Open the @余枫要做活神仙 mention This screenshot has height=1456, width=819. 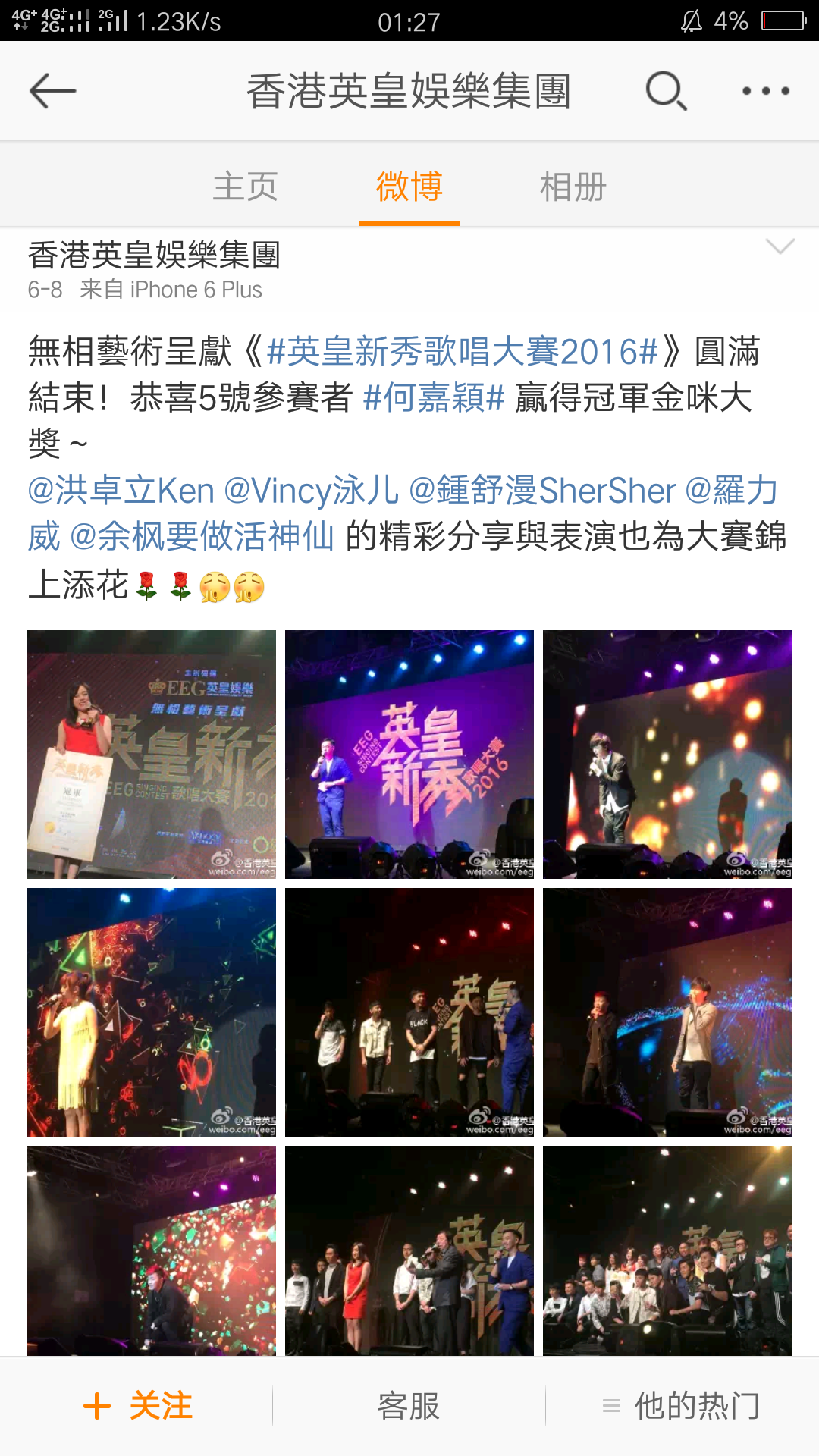[x=202, y=537]
